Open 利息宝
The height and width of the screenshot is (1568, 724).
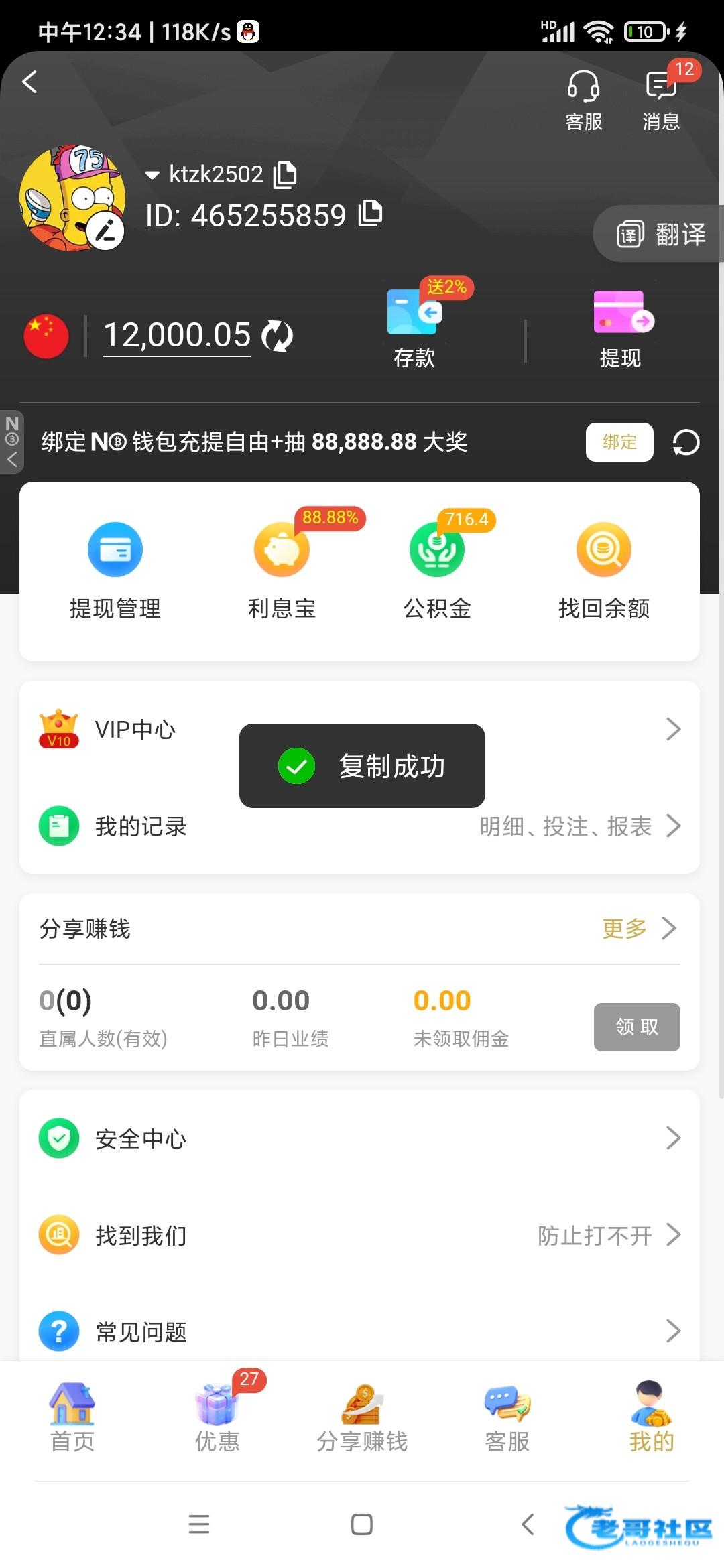282,571
